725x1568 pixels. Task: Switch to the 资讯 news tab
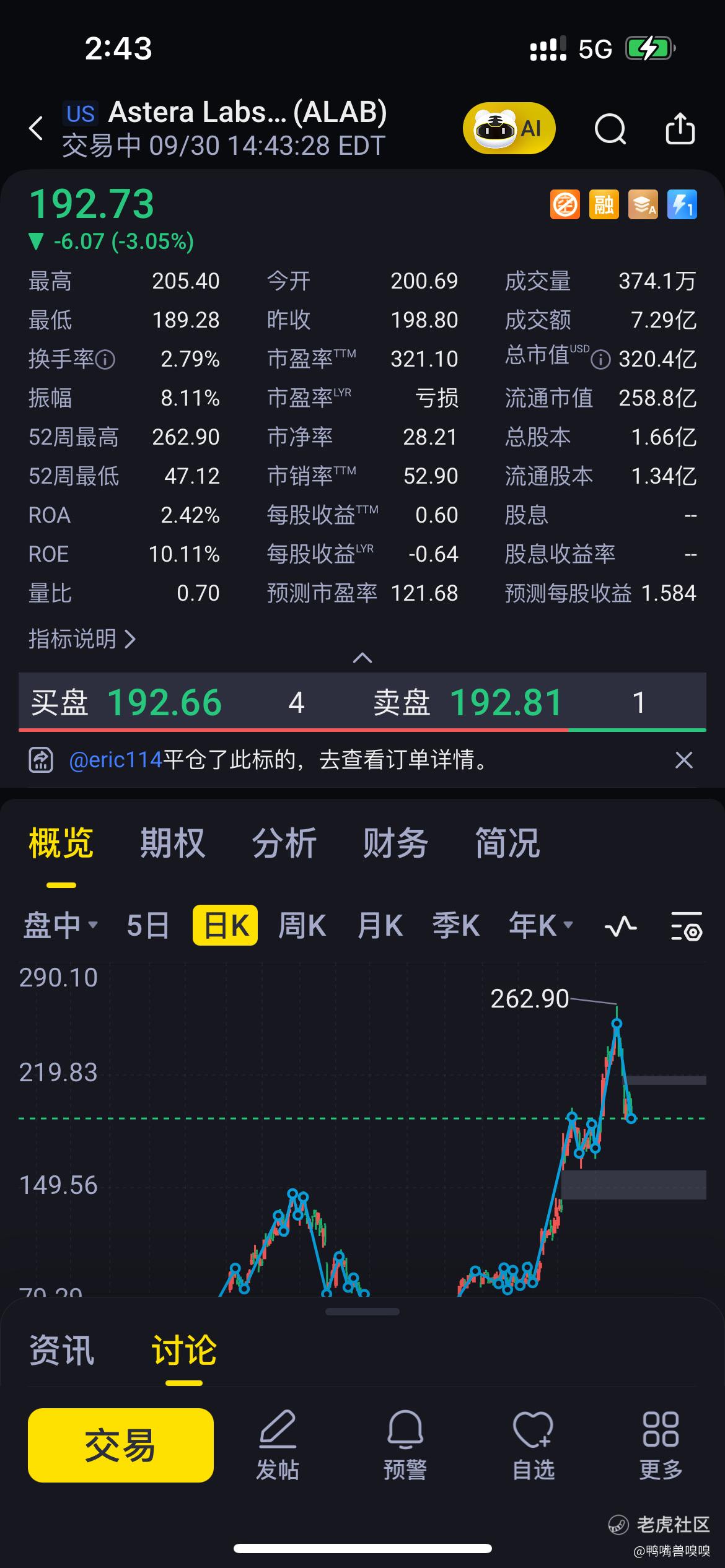(62, 1351)
